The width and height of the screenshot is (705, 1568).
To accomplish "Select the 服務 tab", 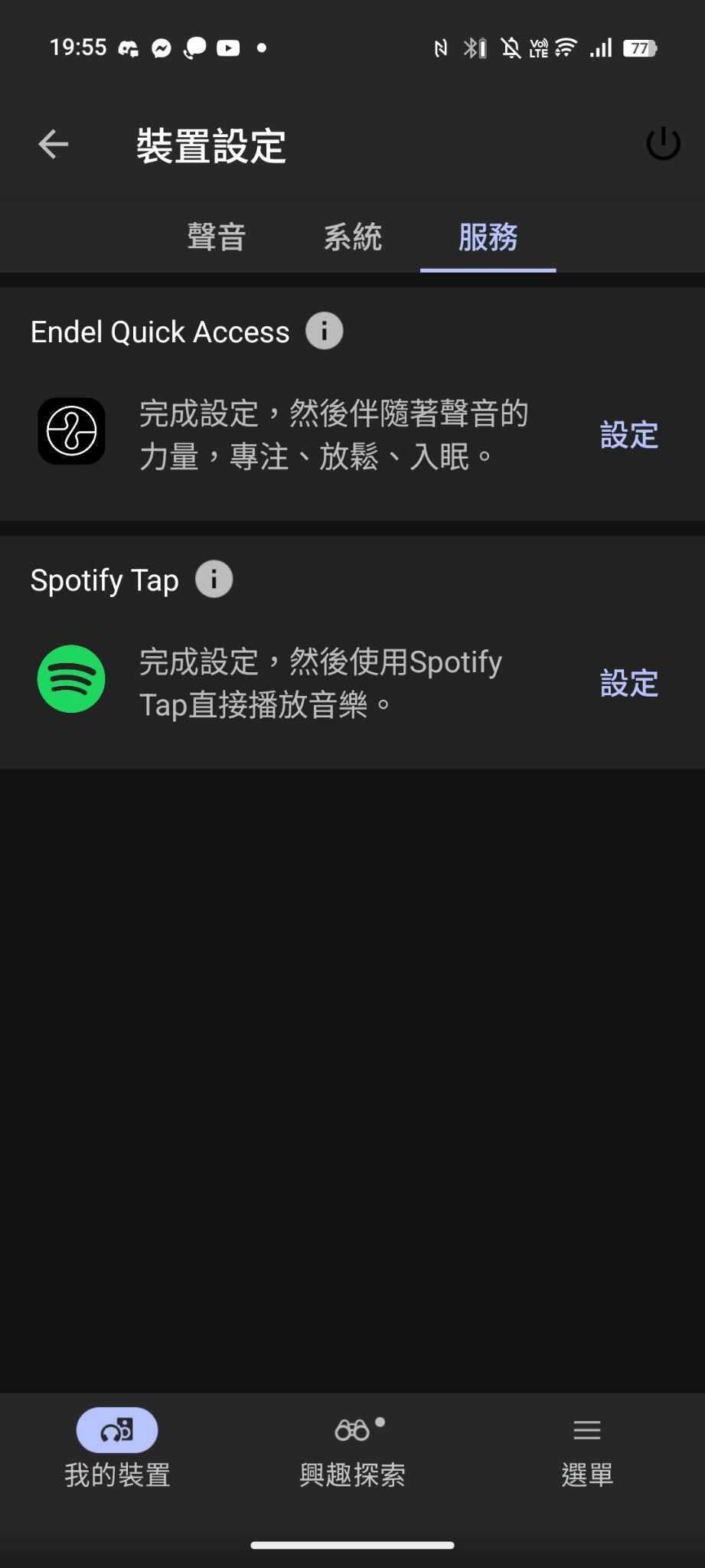I will pyautogui.click(x=488, y=237).
